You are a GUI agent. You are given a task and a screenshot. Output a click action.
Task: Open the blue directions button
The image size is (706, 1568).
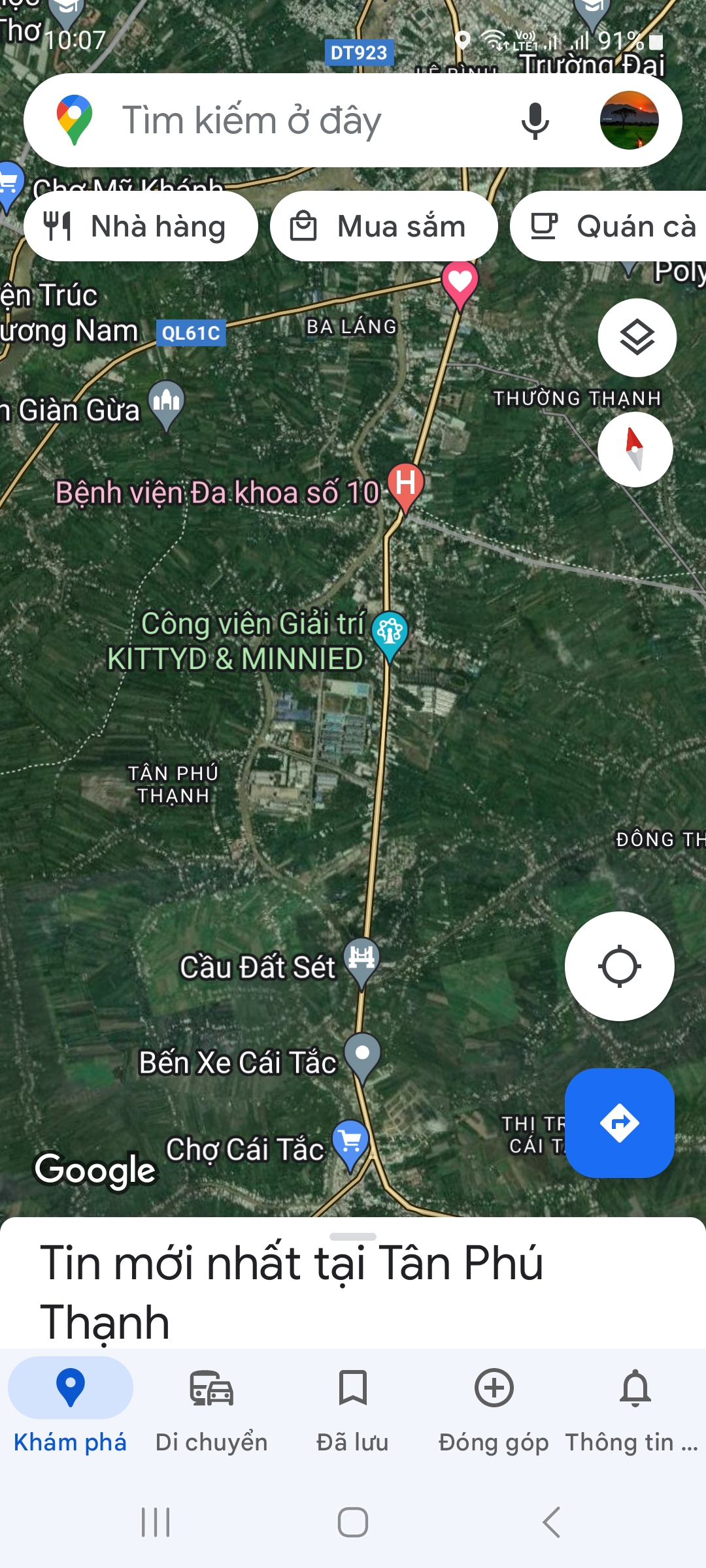(x=619, y=1123)
